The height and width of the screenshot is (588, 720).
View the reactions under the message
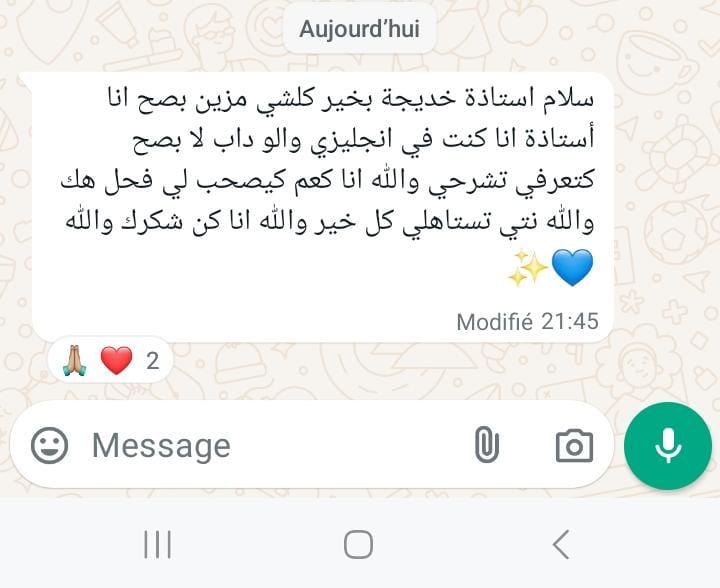110,360
